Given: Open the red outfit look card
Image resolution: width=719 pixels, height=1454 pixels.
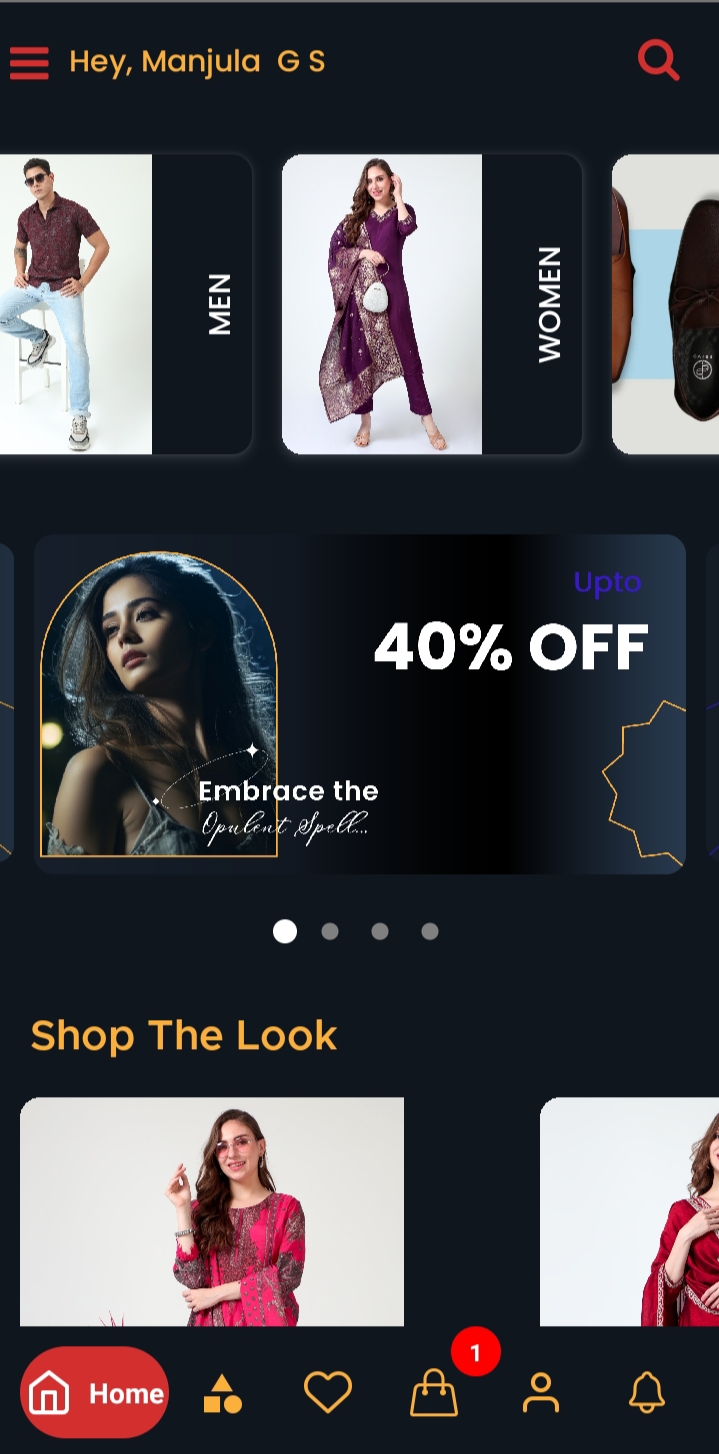Looking at the screenshot, I should tap(629, 1212).
